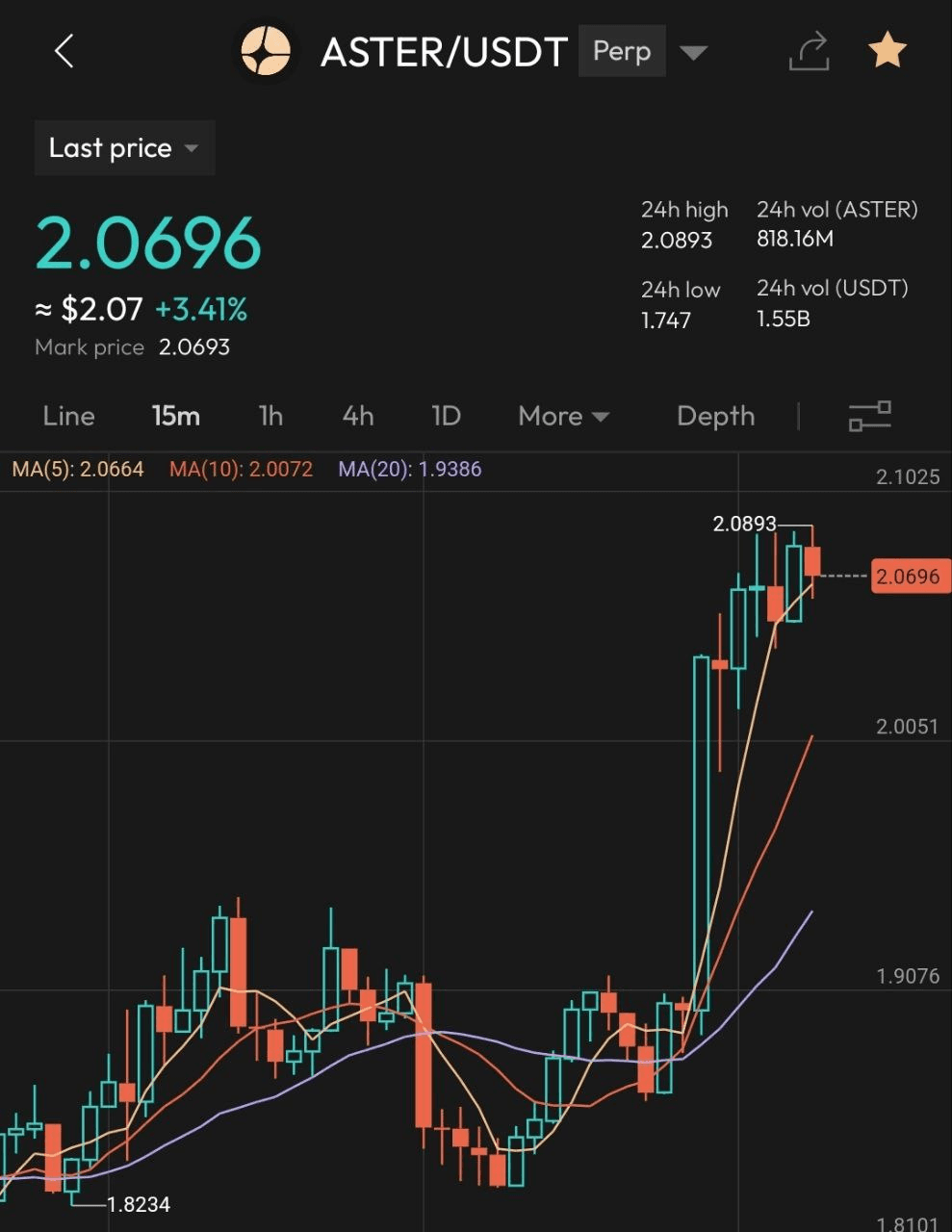The width and height of the screenshot is (952, 1232).
Task: Toggle the favorite star for ASTER/USDT
Action: pos(887,50)
